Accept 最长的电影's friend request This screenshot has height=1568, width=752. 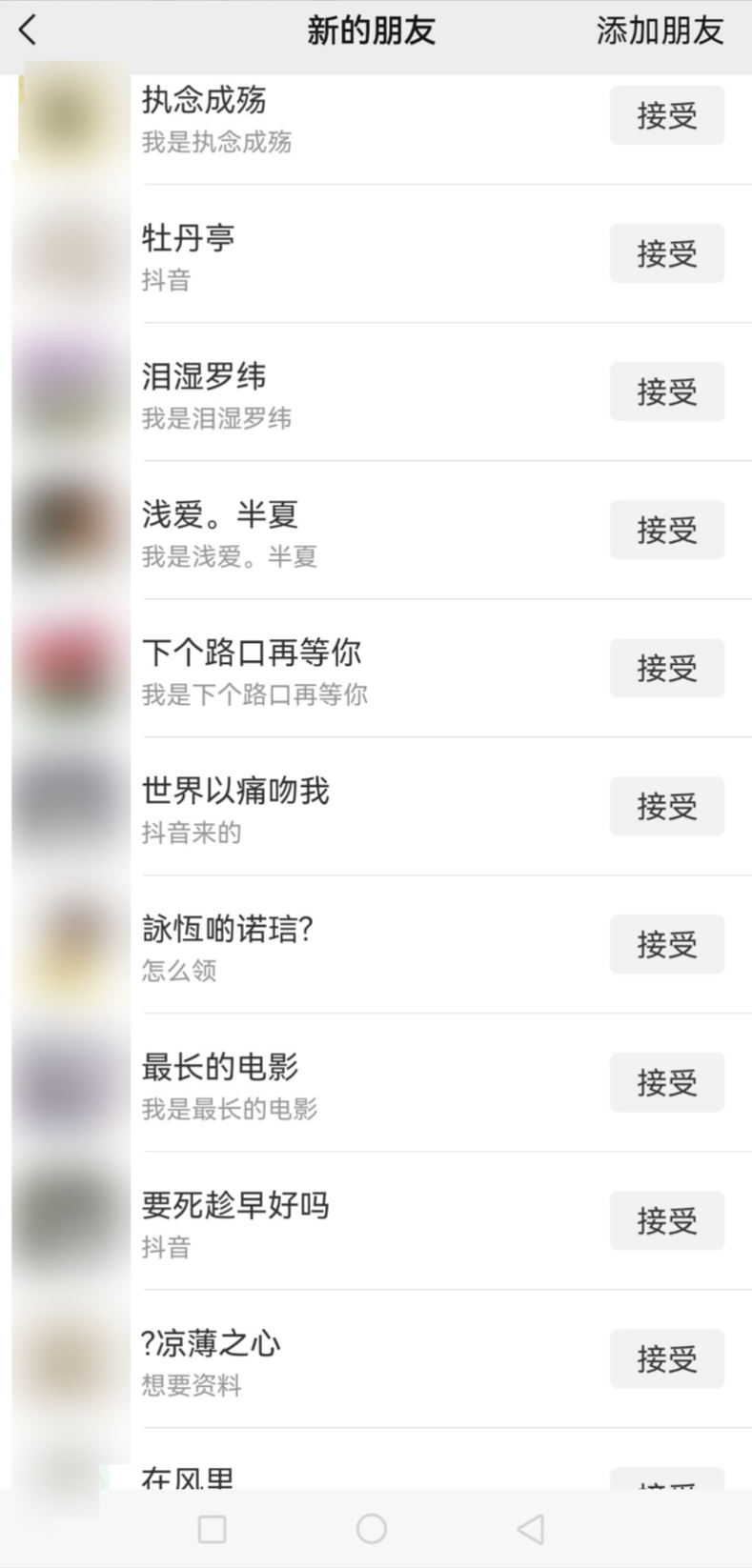pyautogui.click(x=666, y=1082)
